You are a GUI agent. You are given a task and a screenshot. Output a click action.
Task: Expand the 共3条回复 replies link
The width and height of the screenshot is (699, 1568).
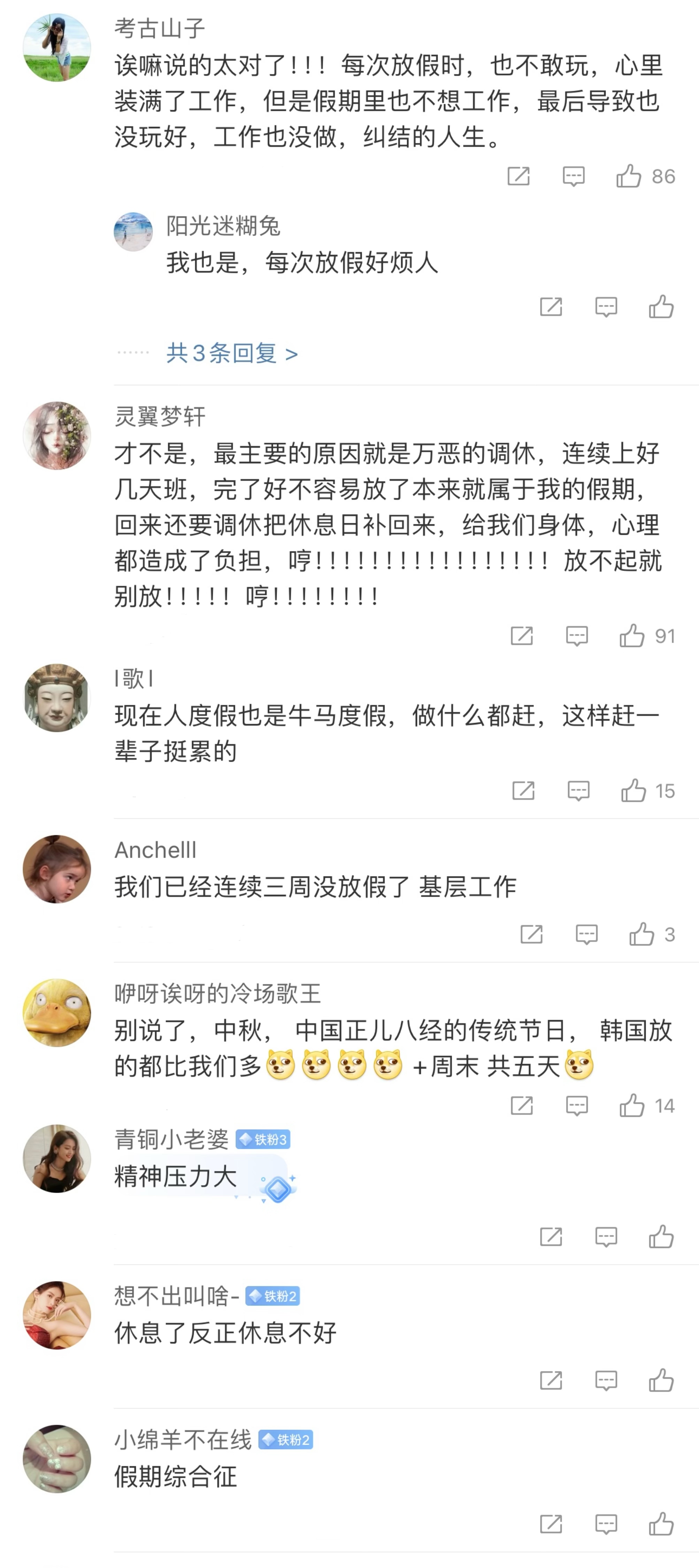pos(232,353)
